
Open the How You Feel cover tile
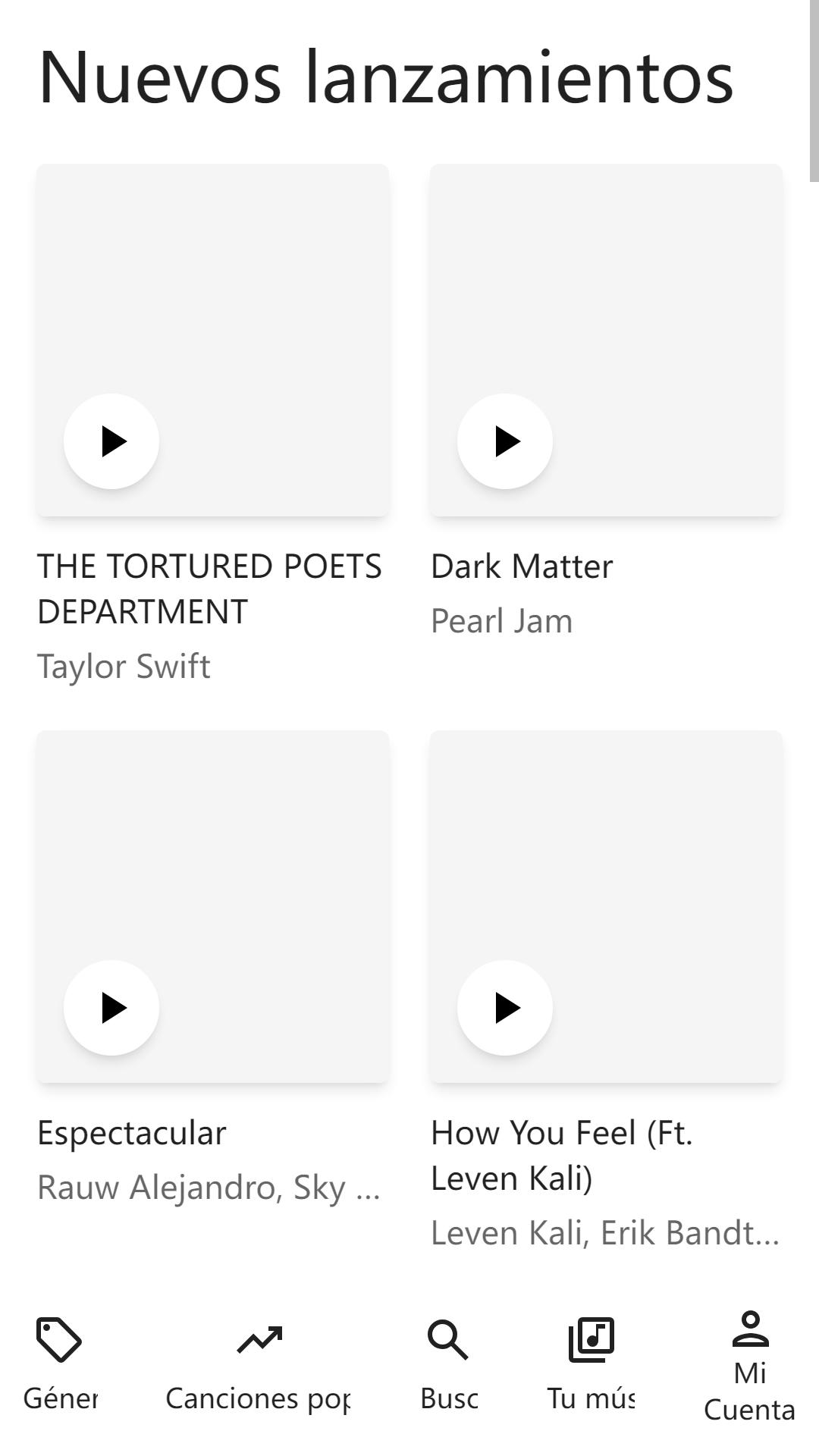[606, 907]
